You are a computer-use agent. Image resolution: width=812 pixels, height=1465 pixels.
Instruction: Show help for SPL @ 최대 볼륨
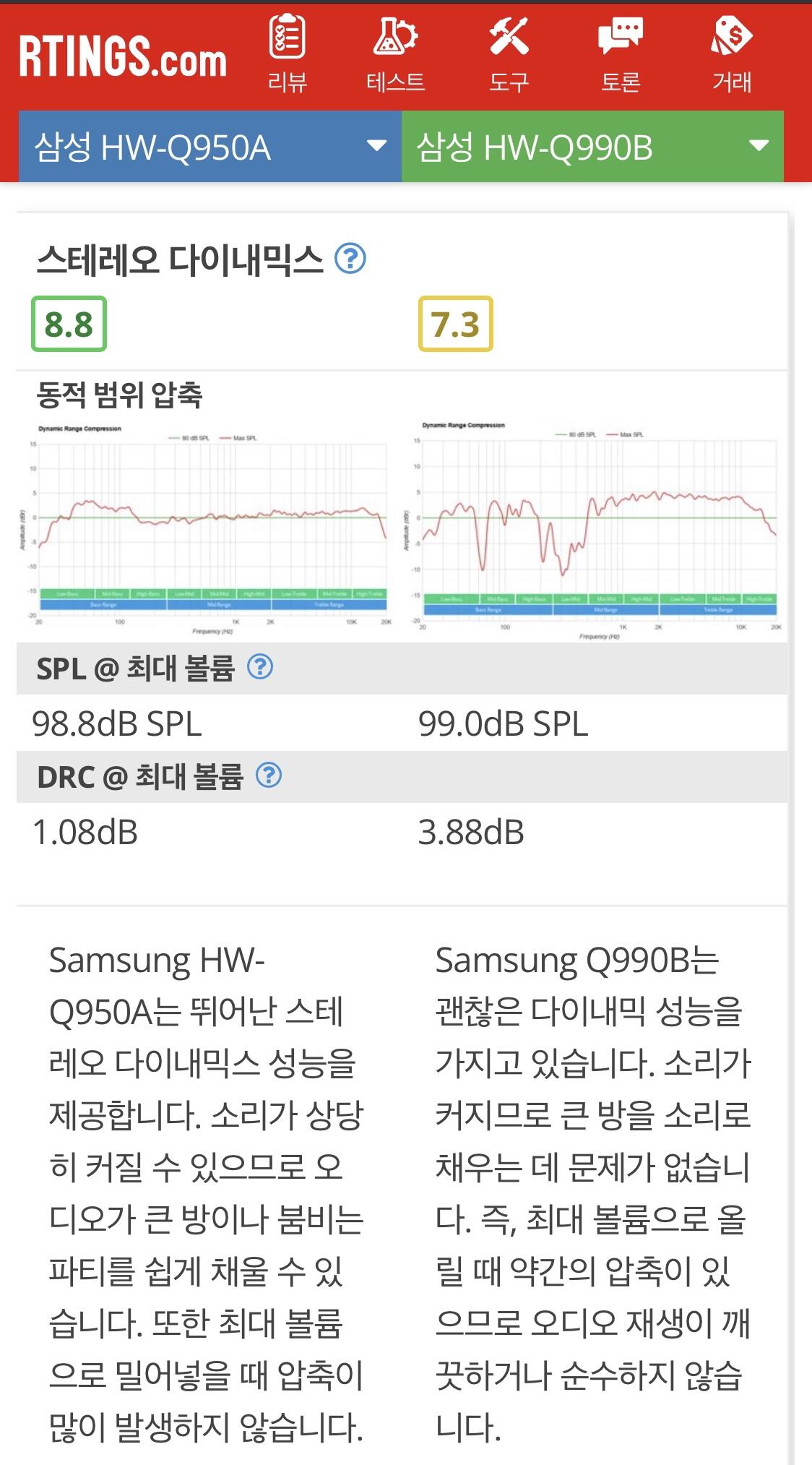coord(260,666)
